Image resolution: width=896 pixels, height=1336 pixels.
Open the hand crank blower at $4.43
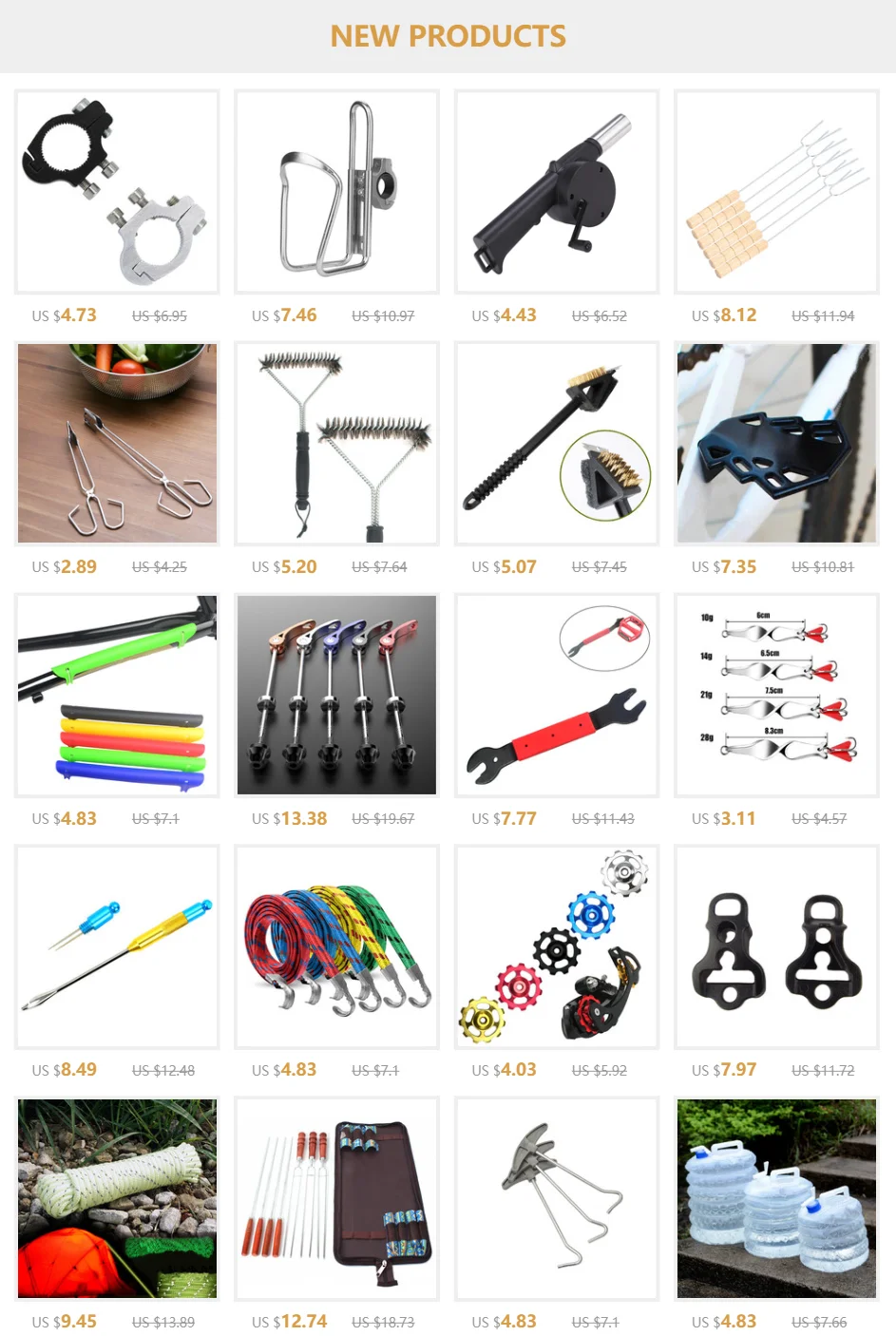pos(557,192)
